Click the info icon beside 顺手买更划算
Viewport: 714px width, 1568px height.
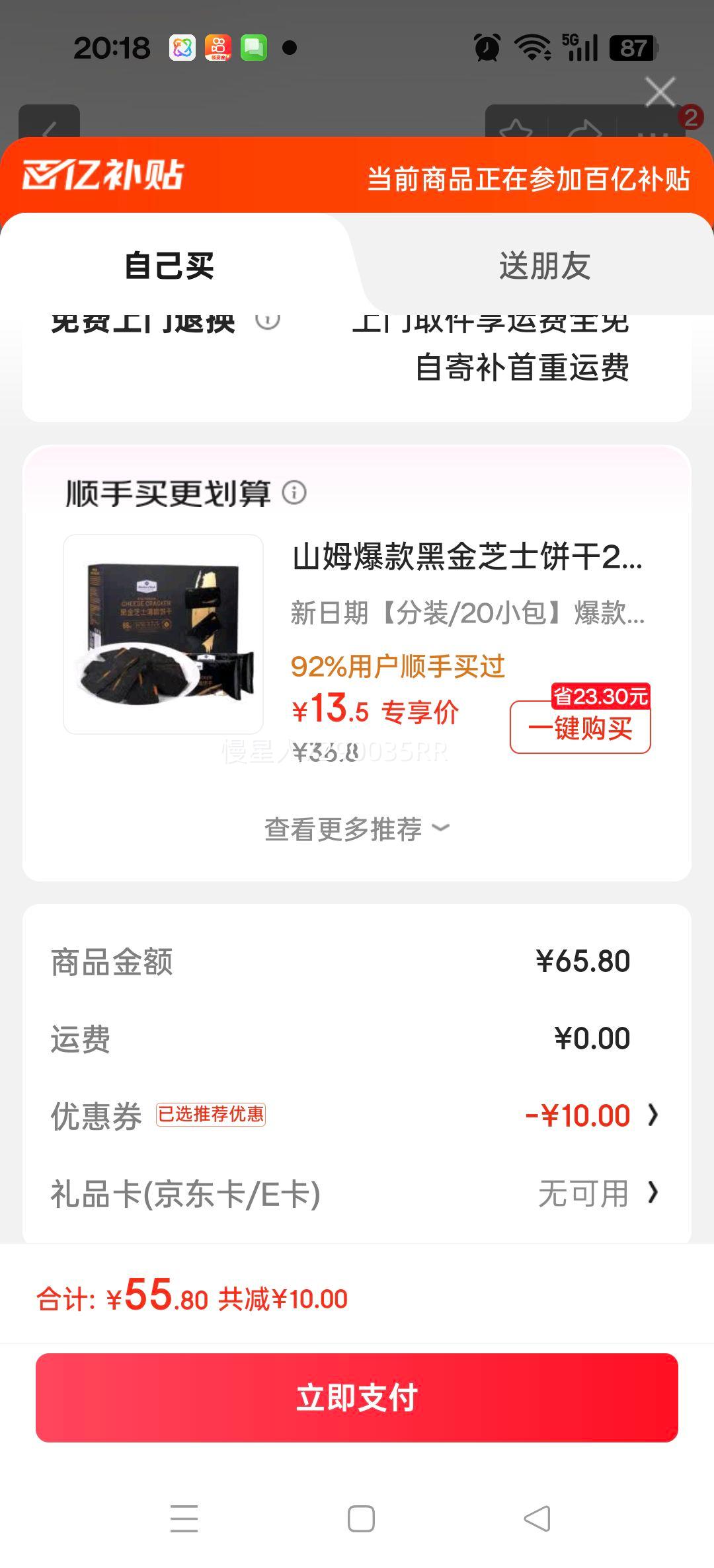point(295,494)
